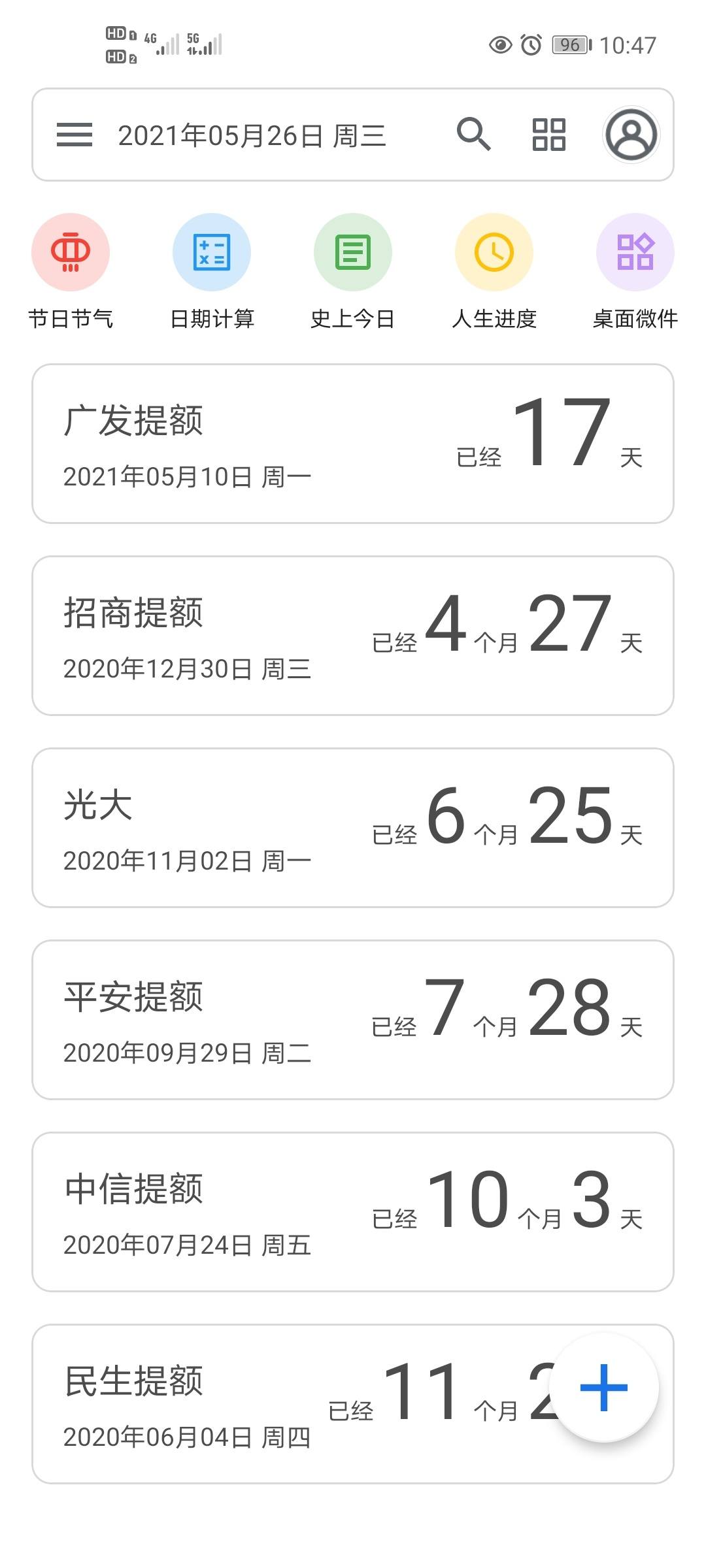This screenshot has height=1568, width=706.
Task: Switch to the grid view layout
Action: pyautogui.click(x=548, y=135)
